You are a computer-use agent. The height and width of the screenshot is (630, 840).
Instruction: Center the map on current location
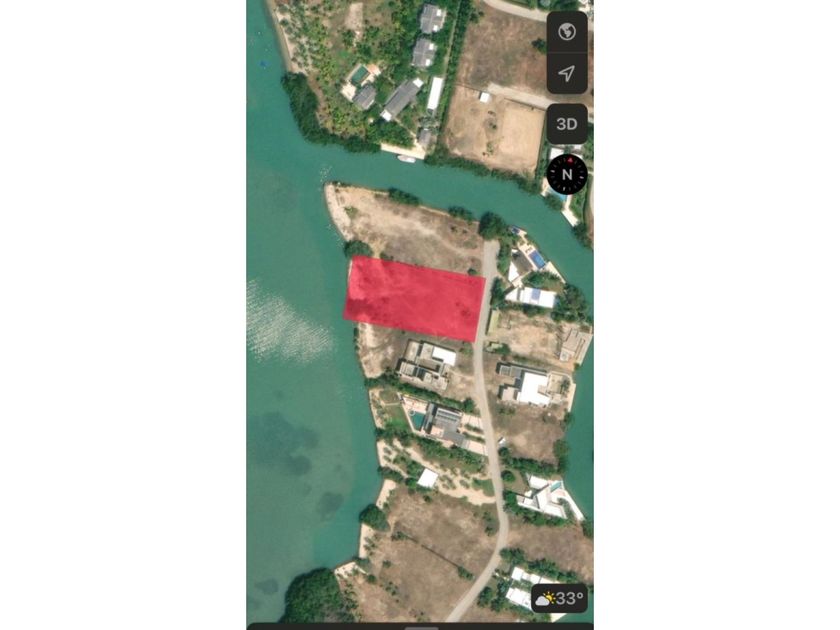point(567,73)
